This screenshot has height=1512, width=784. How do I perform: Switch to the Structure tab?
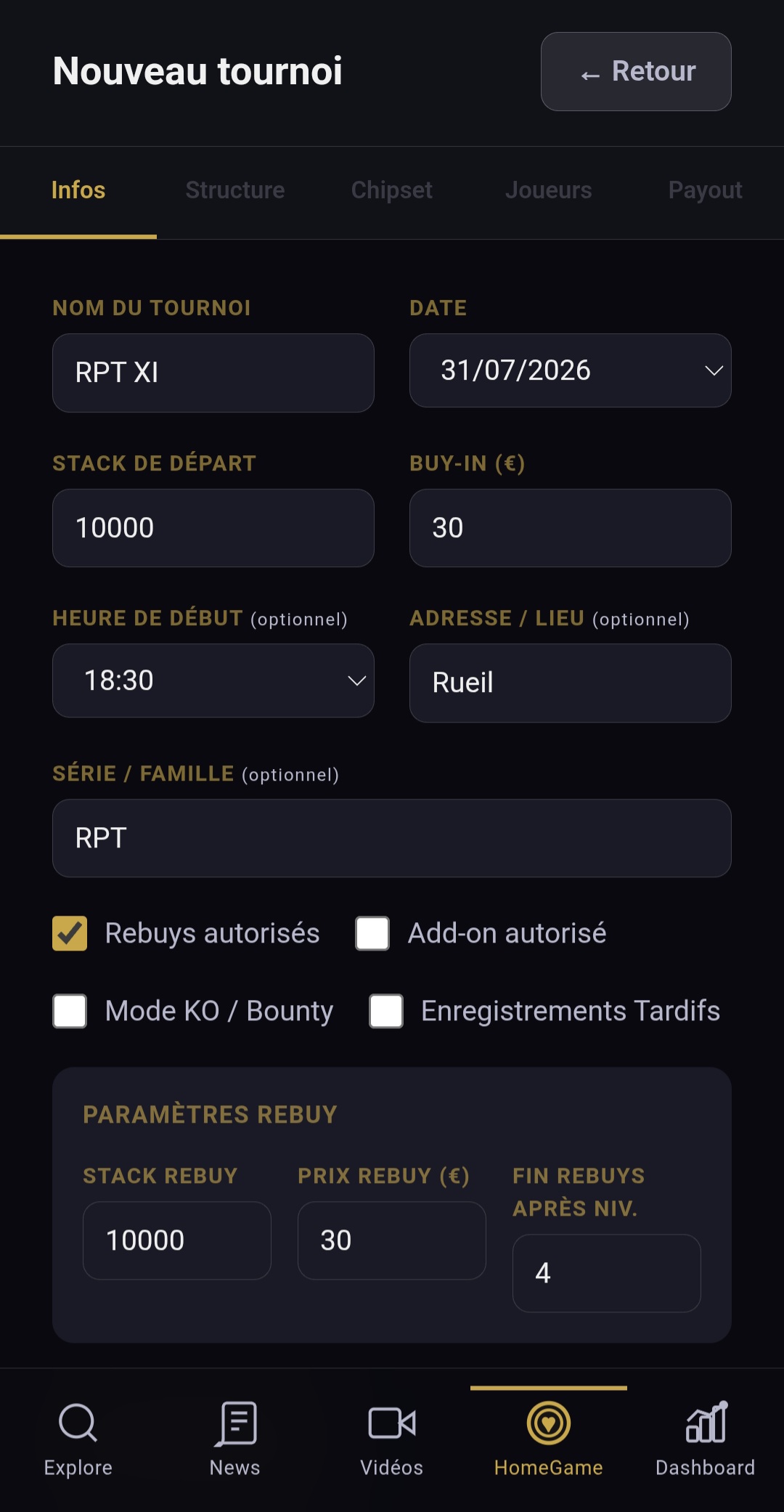tap(235, 190)
